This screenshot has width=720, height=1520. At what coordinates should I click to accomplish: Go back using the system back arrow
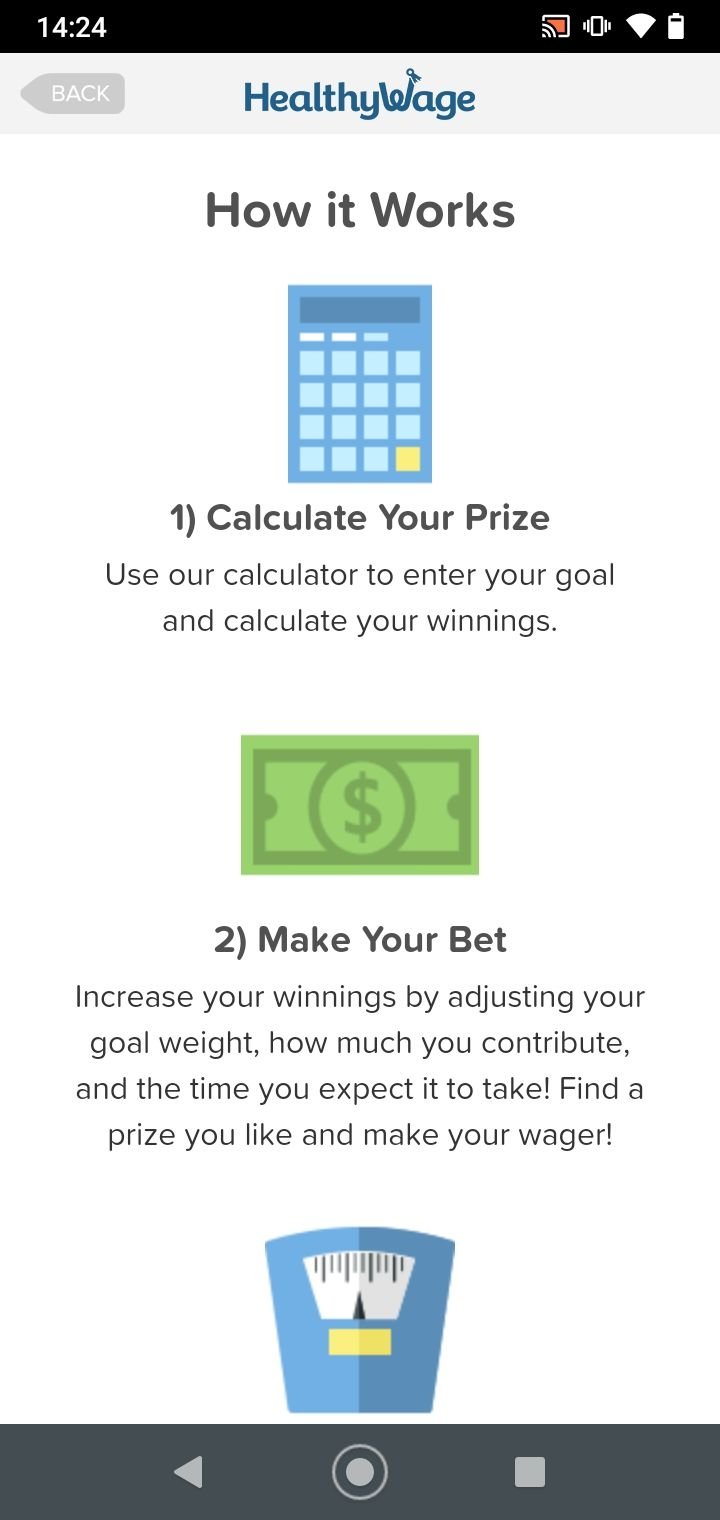point(188,1472)
